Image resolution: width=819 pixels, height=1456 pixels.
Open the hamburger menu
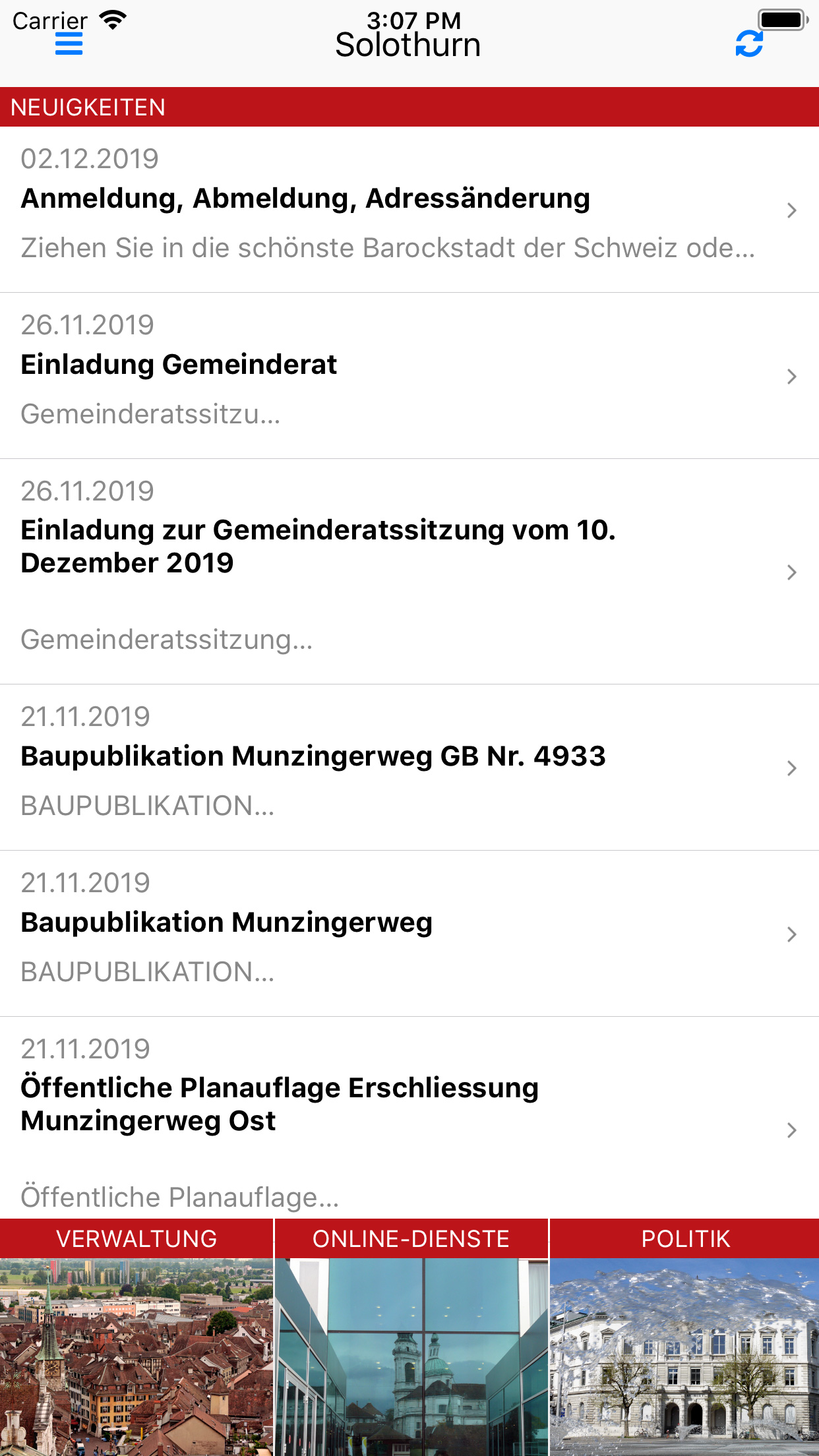tap(69, 45)
